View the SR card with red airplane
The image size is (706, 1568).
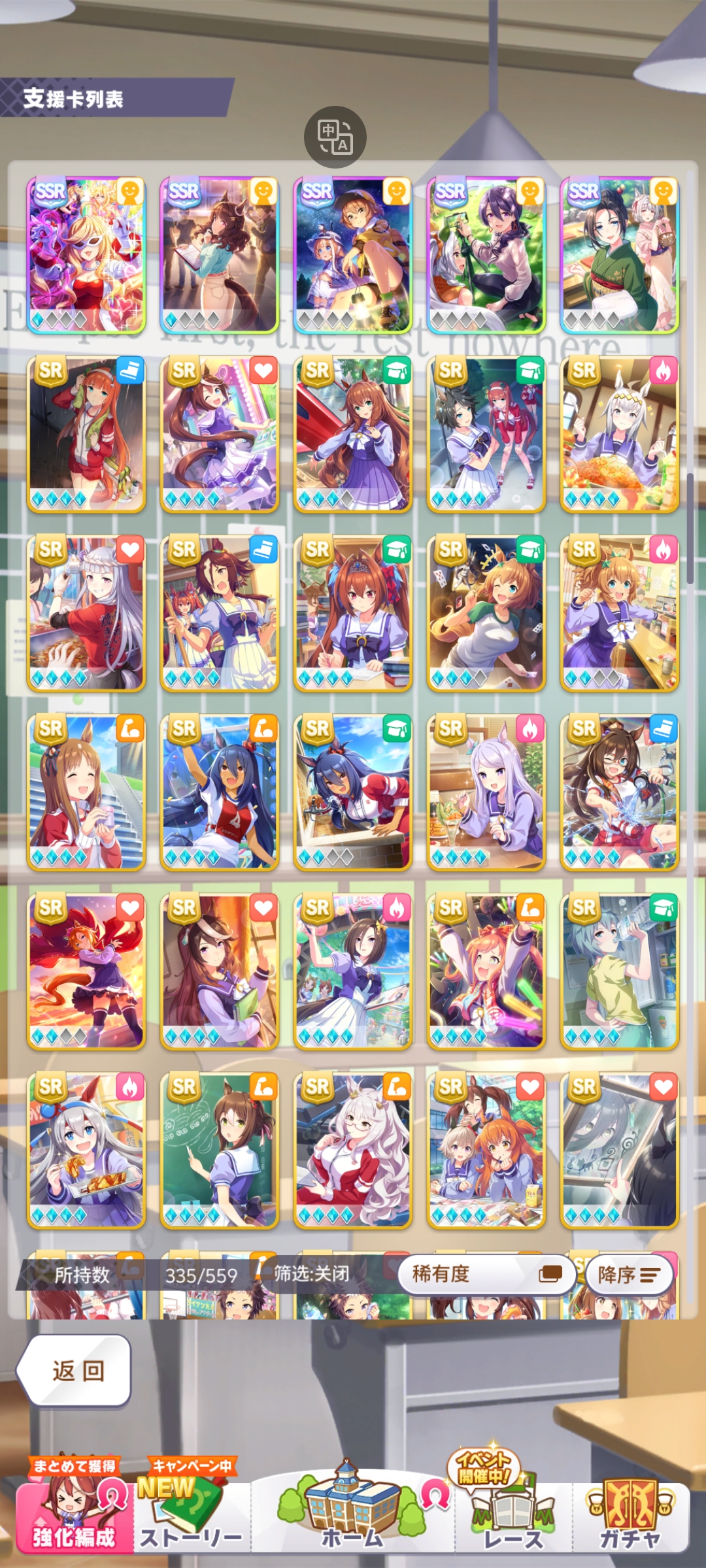353,434
